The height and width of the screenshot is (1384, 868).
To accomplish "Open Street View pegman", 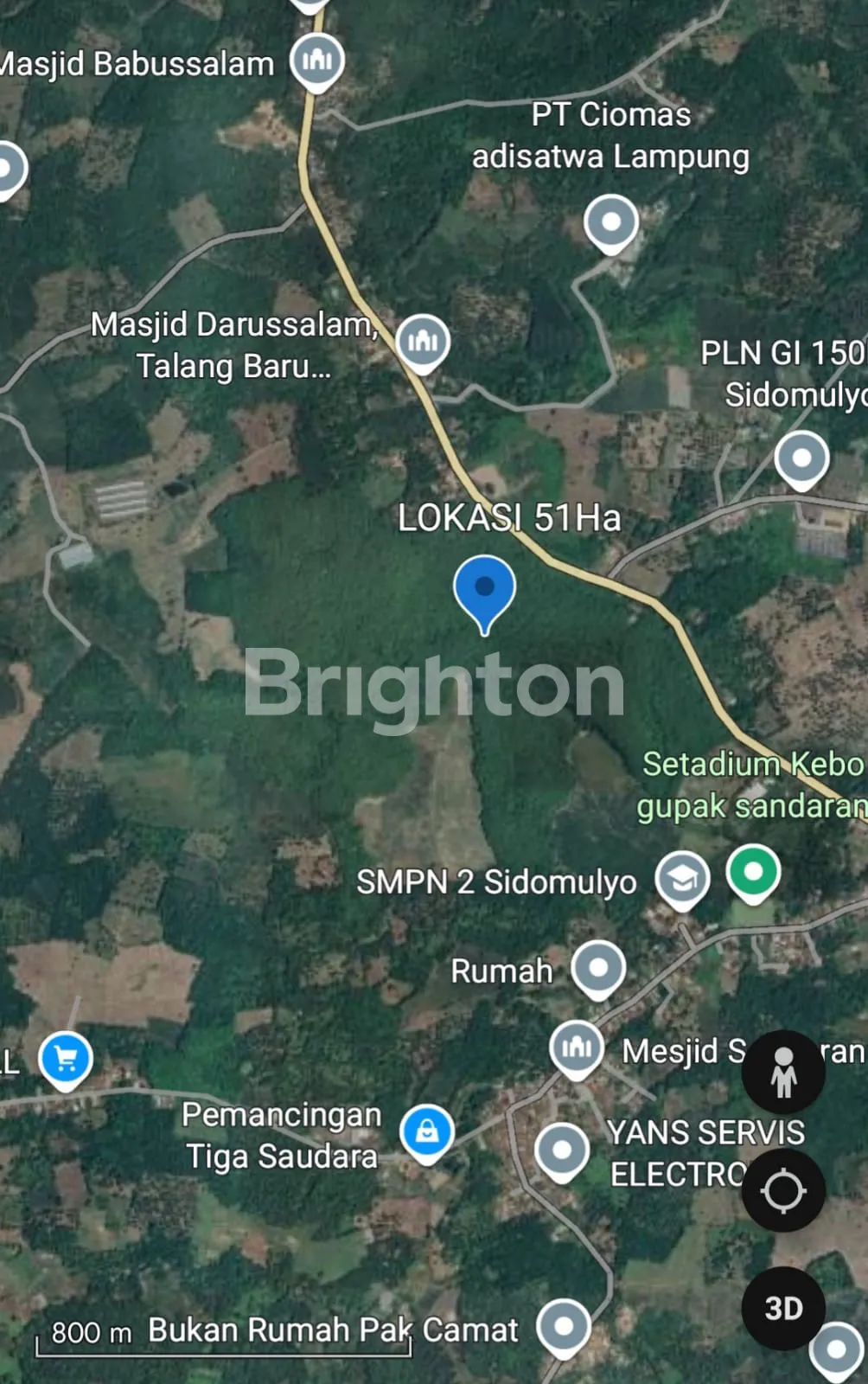I will [x=782, y=1072].
